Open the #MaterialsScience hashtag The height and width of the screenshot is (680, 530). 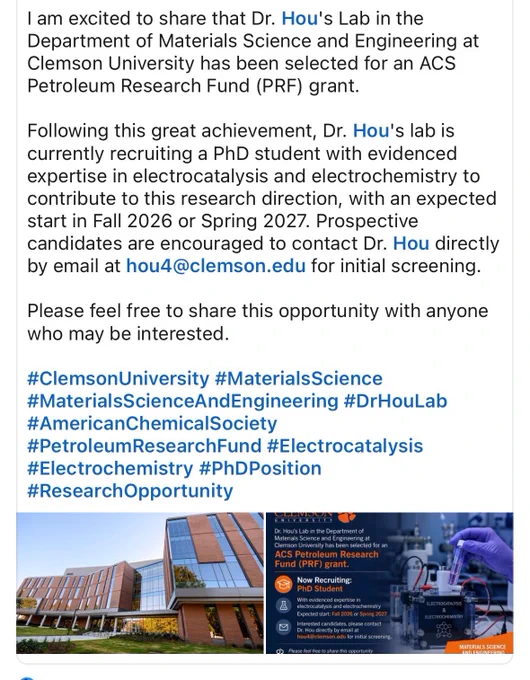pyautogui.click(x=298, y=379)
